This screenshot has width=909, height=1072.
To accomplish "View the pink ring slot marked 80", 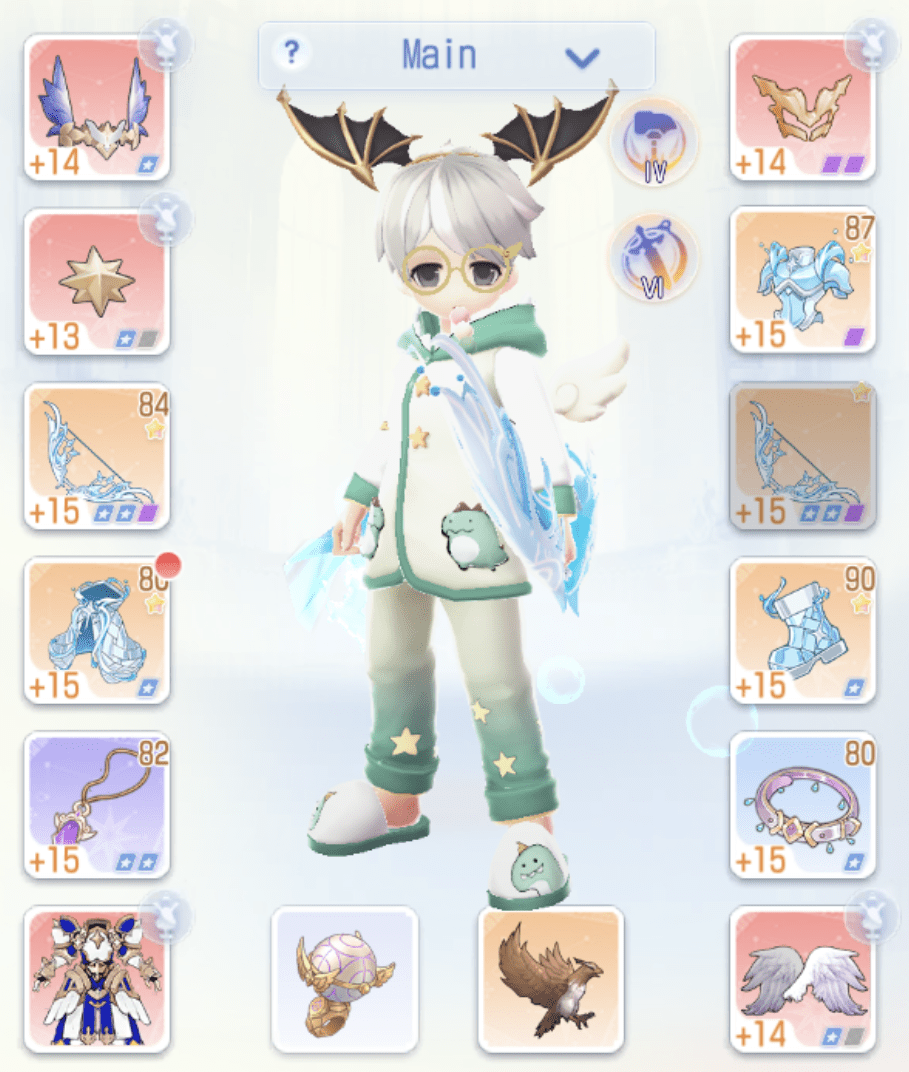I will (x=802, y=805).
